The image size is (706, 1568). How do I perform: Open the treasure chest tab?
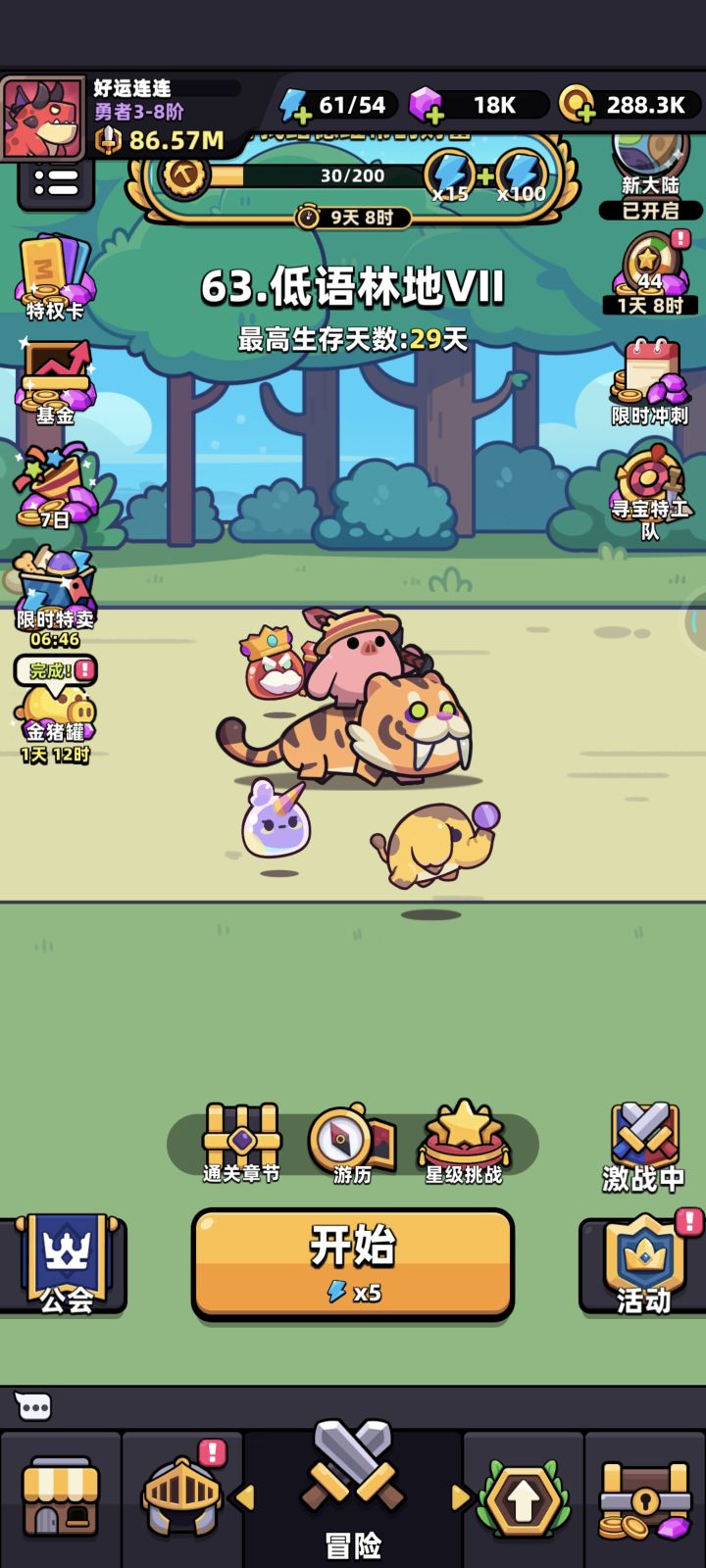(x=645, y=1497)
